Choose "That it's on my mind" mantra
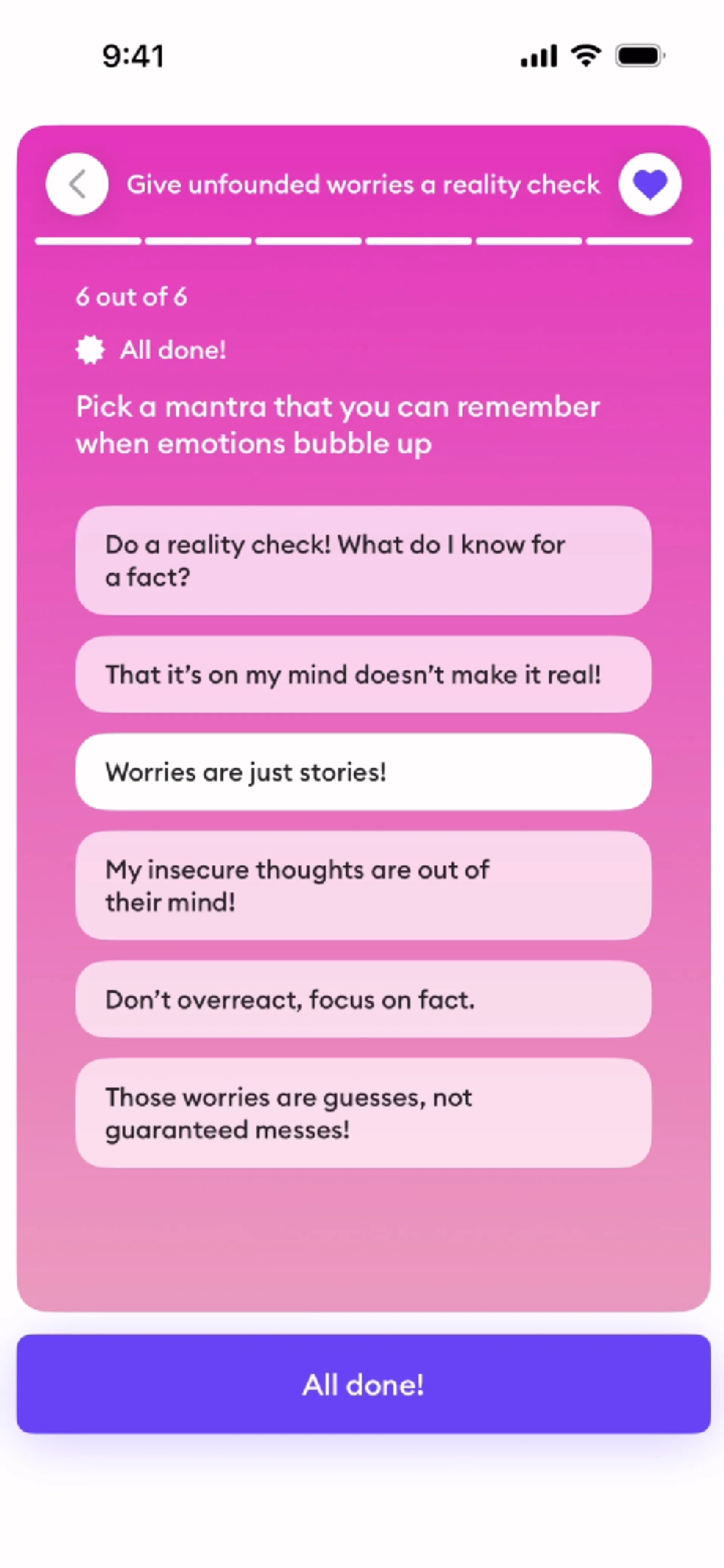Screen dimensions: 724x1568 [363, 674]
